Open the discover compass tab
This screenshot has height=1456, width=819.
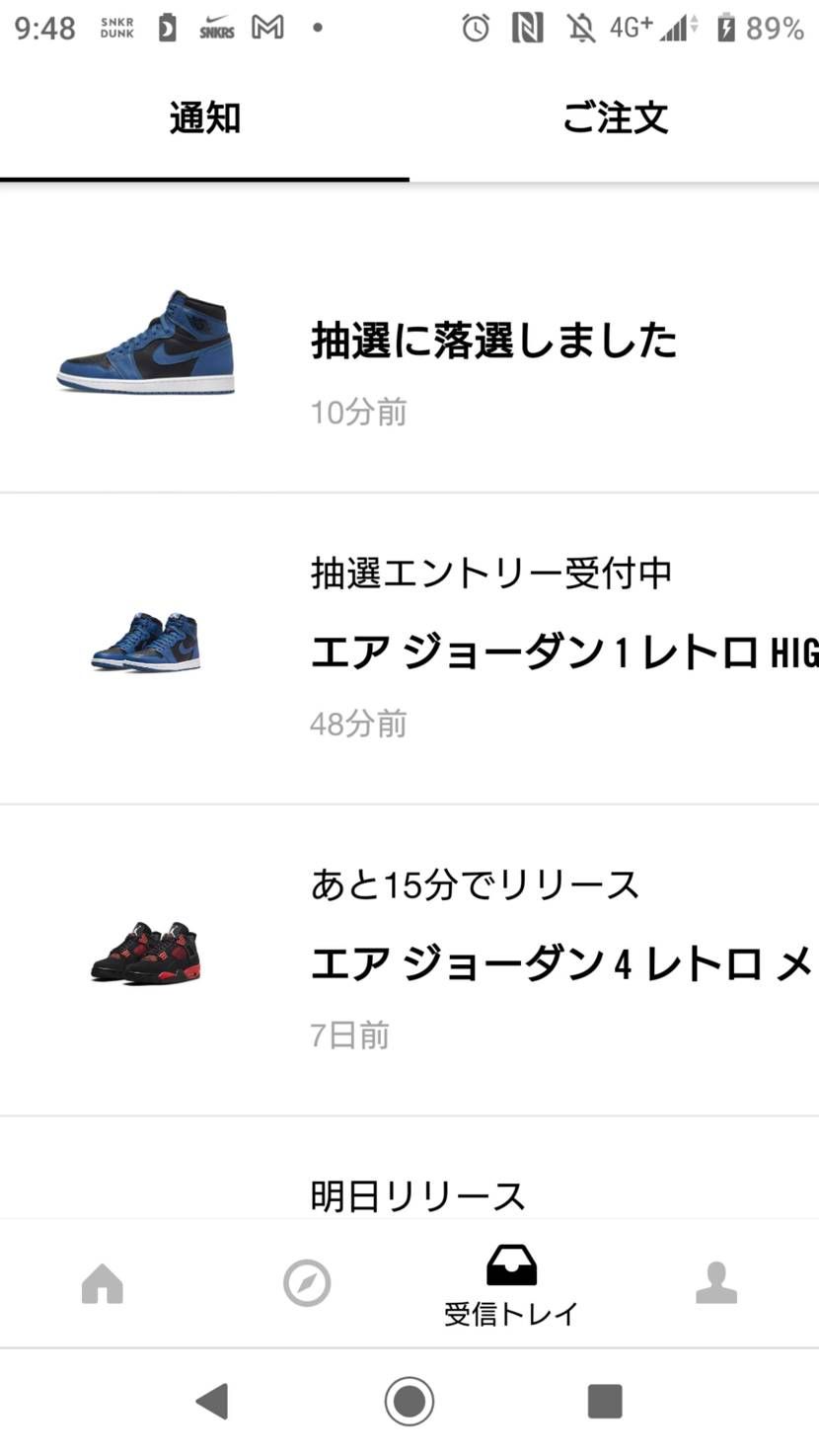coord(307,1283)
